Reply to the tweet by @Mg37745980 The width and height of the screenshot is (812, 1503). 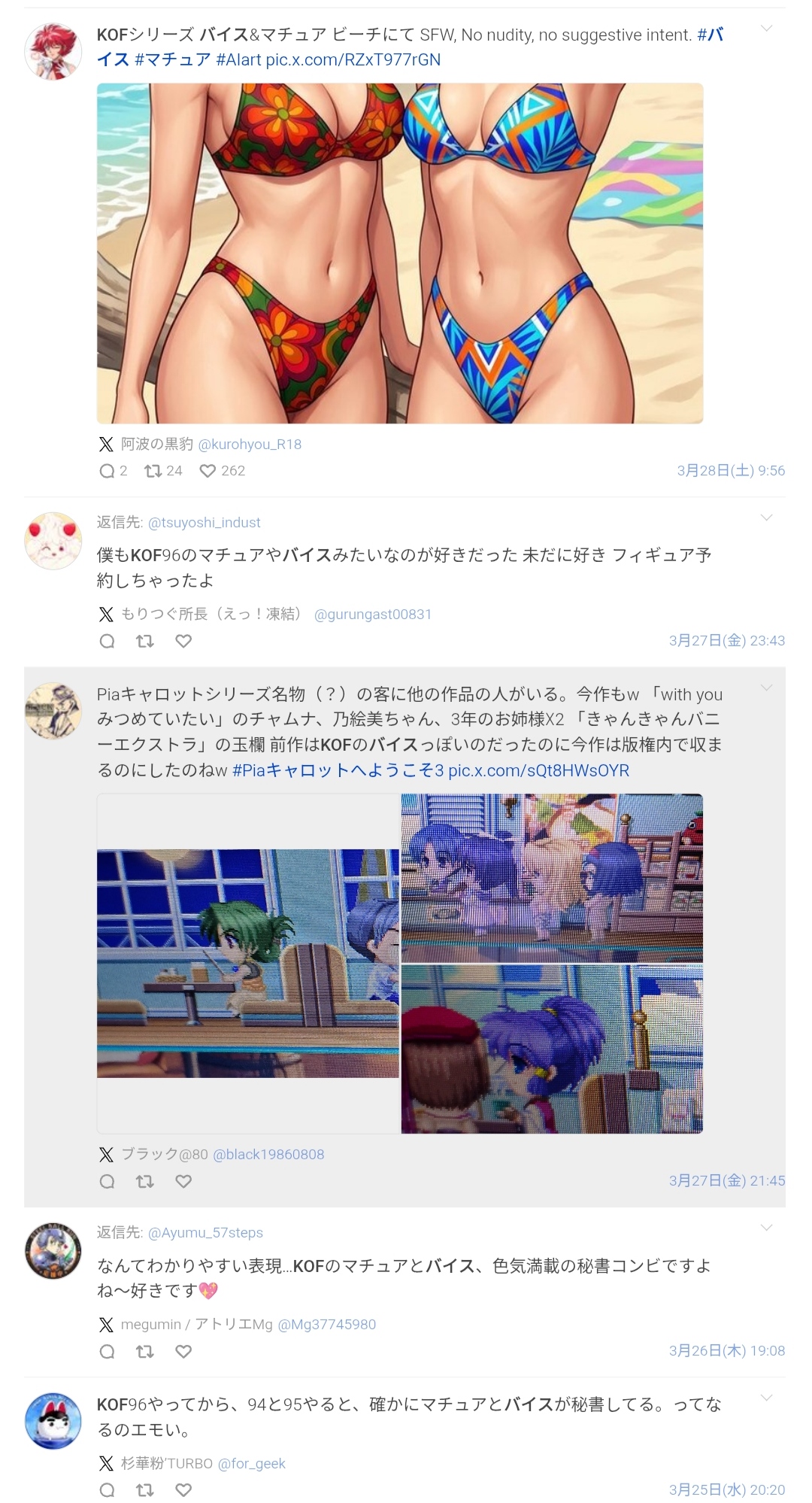(x=107, y=1351)
